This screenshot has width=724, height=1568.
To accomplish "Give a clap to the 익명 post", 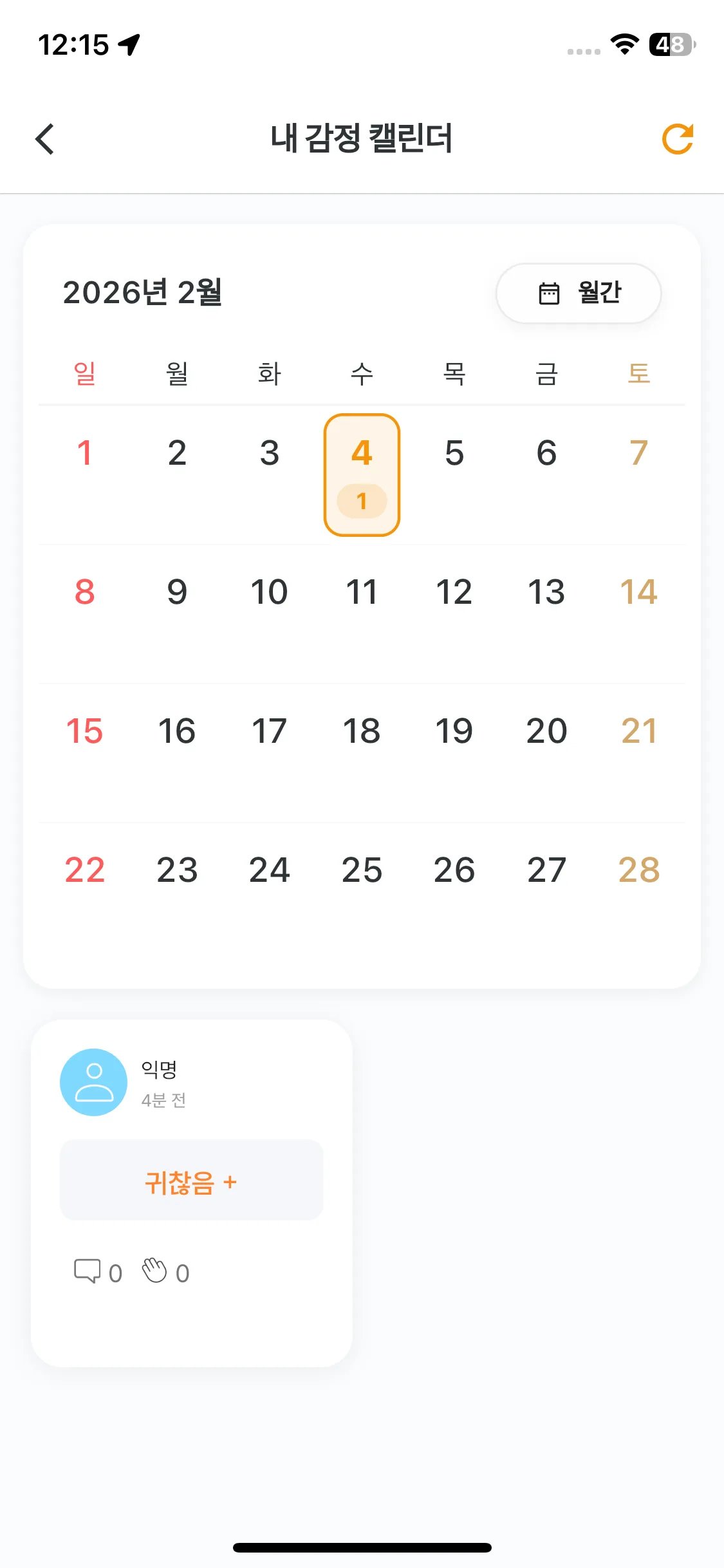I will click(x=165, y=1272).
